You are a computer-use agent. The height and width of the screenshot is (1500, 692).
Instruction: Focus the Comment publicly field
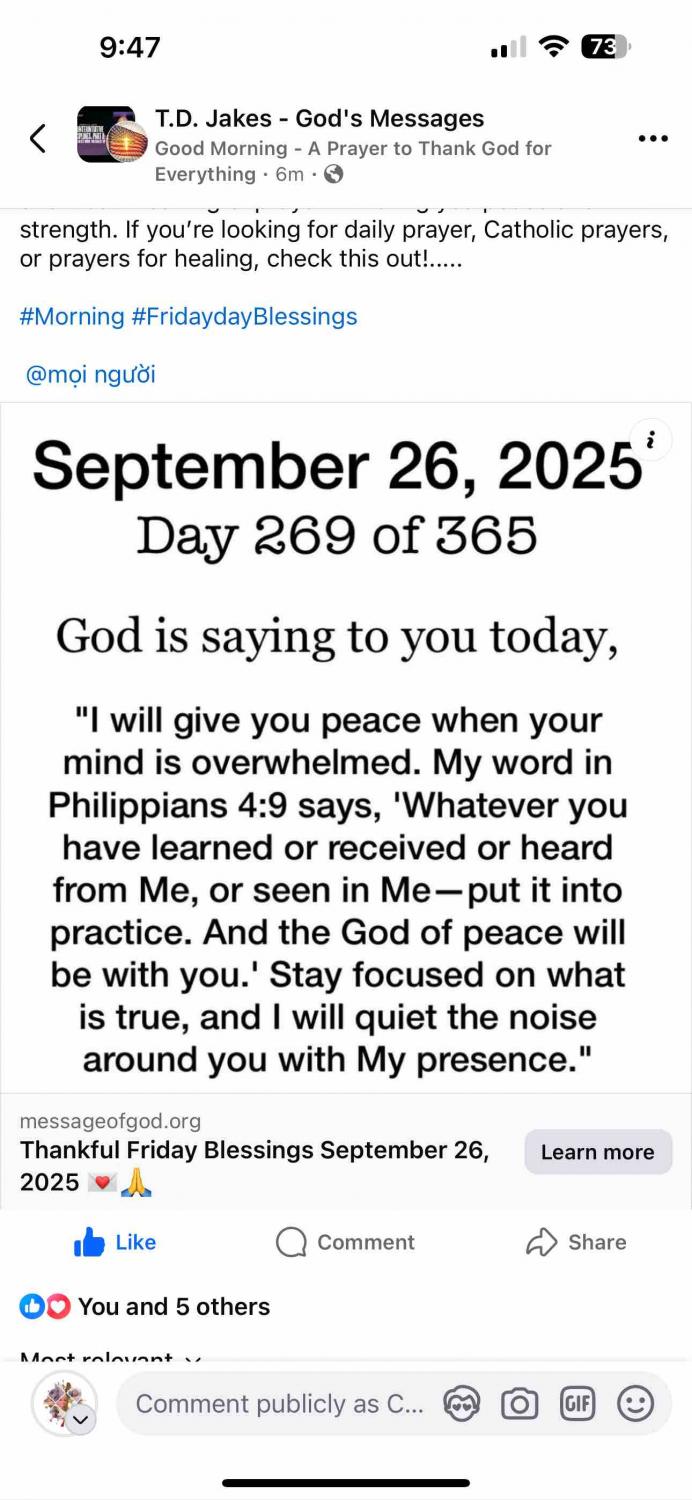(x=279, y=1404)
